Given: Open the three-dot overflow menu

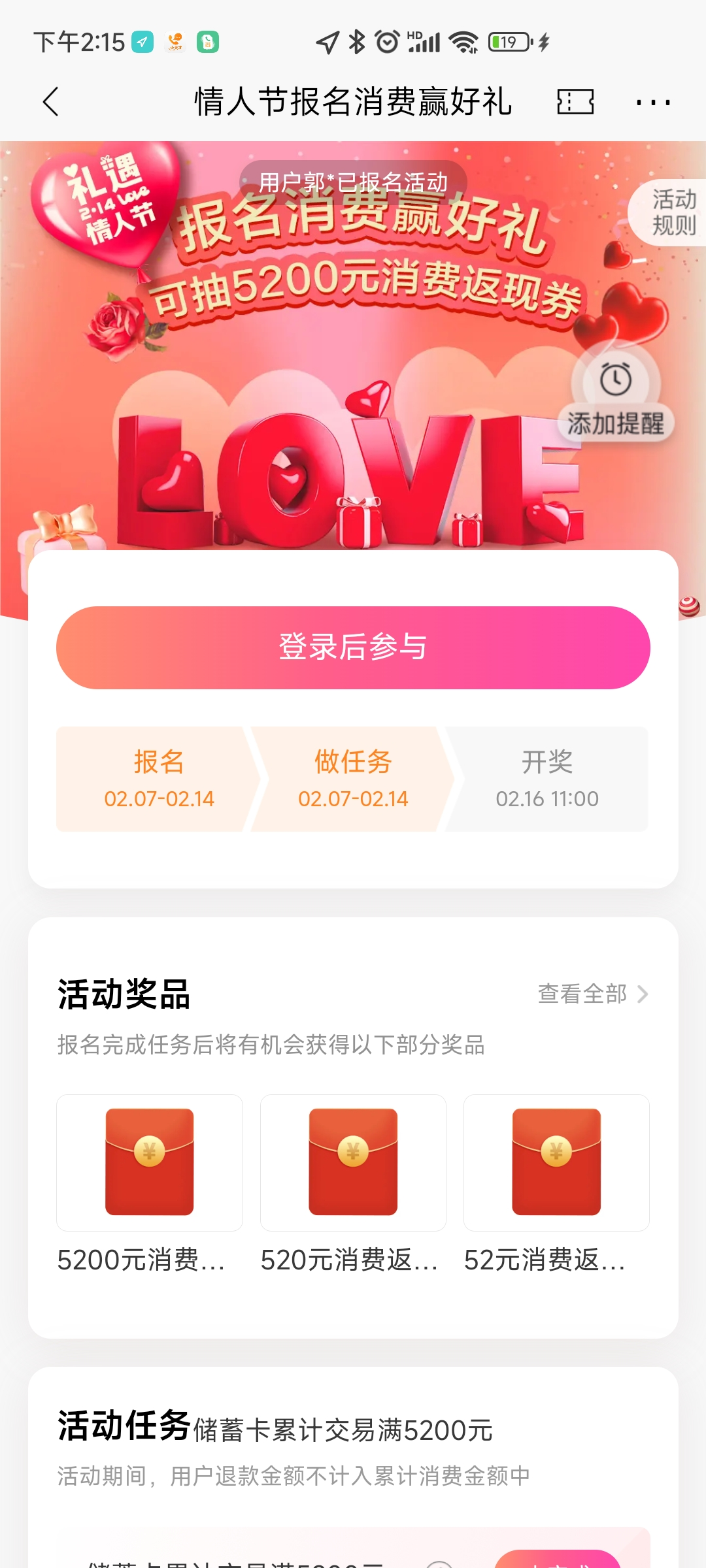Looking at the screenshot, I should (653, 103).
